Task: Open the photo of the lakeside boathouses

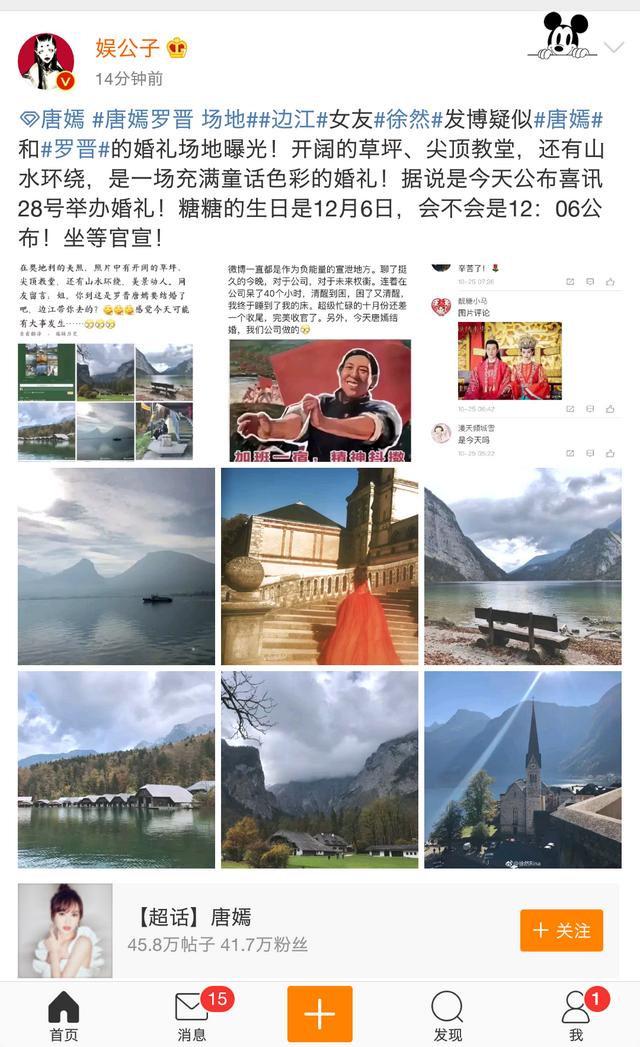Action: (116, 769)
